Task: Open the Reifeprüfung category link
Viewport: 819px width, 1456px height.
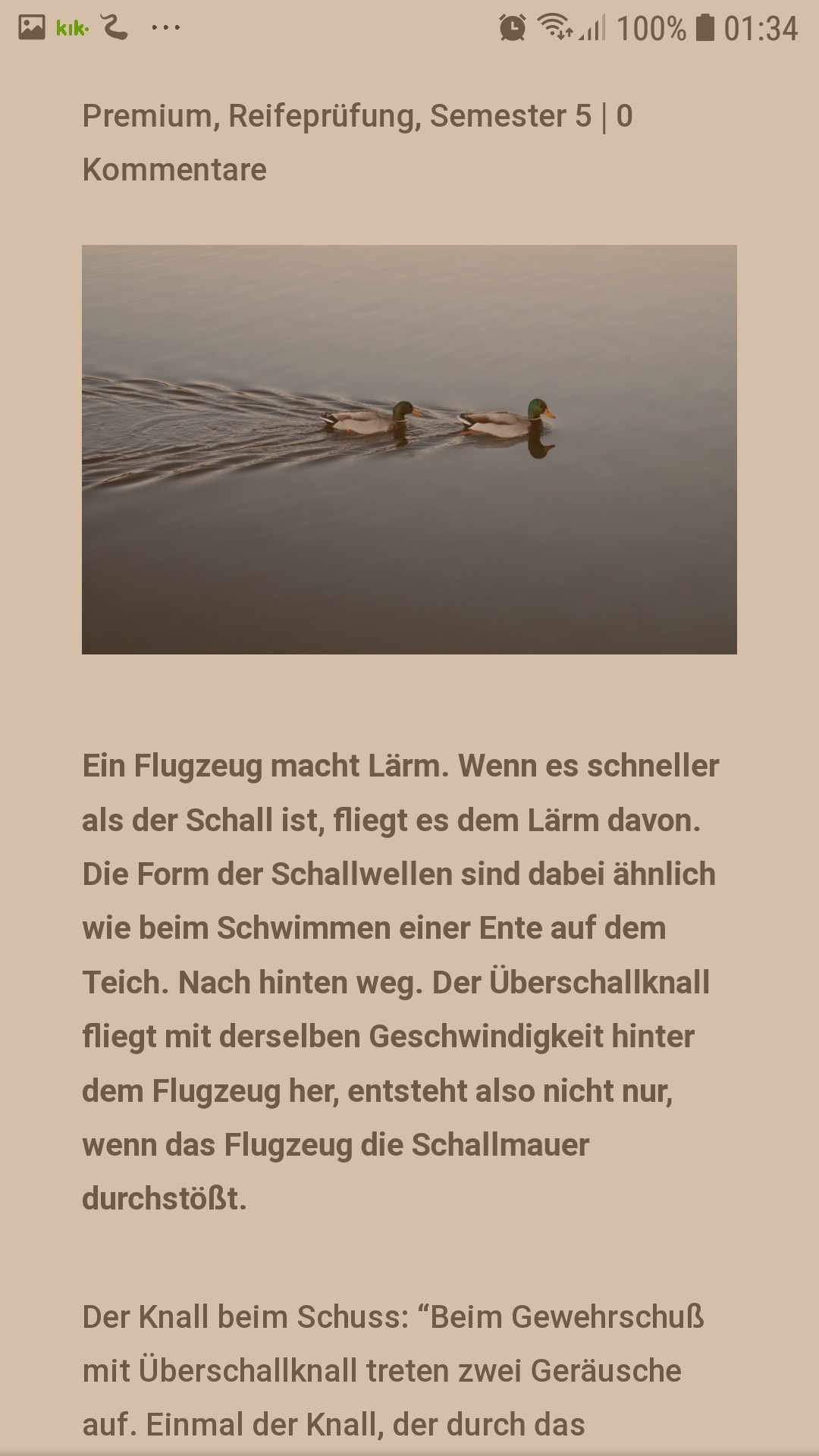Action: click(x=322, y=118)
